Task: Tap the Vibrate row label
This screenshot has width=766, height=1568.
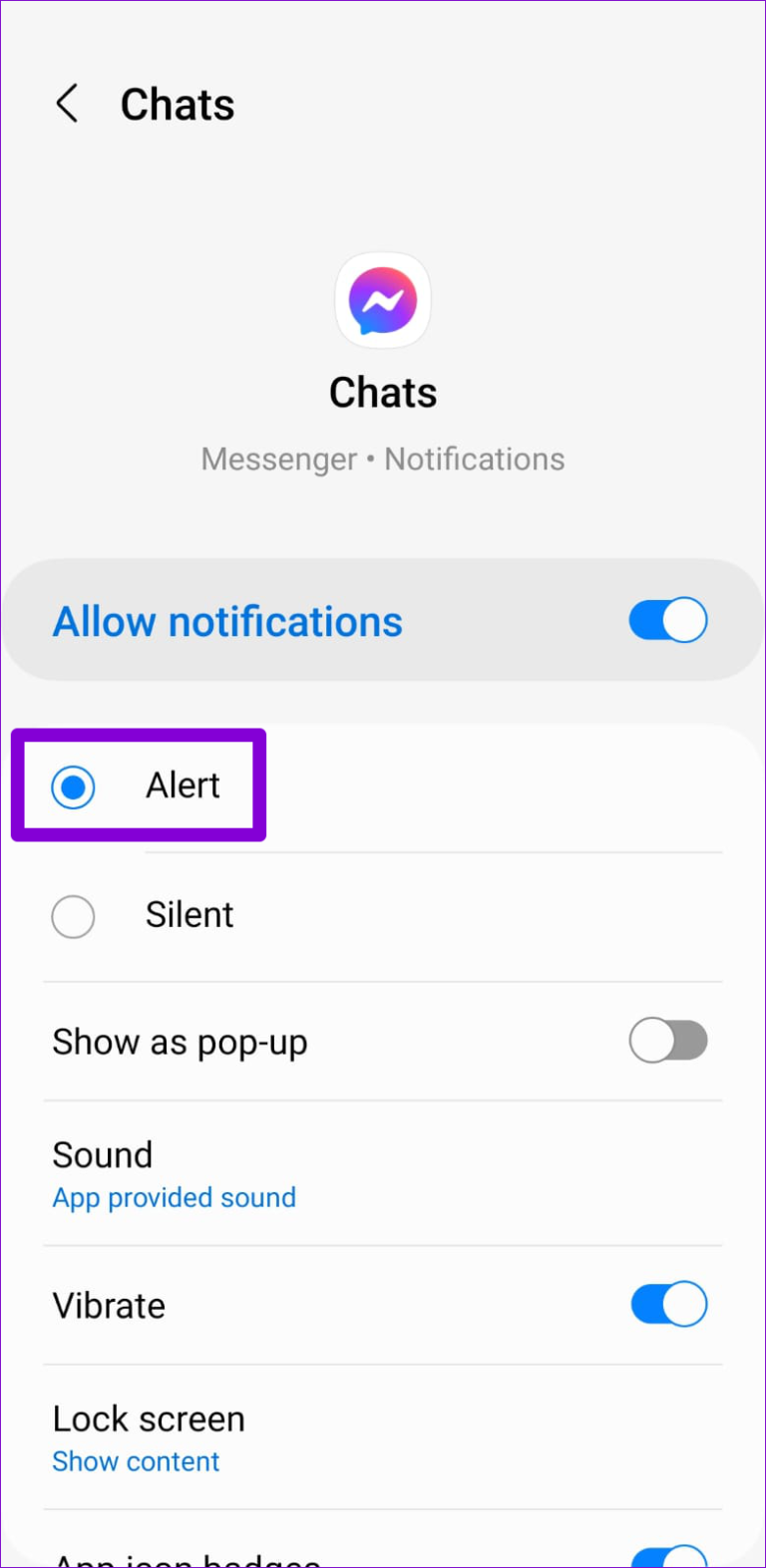Action: click(x=109, y=1304)
